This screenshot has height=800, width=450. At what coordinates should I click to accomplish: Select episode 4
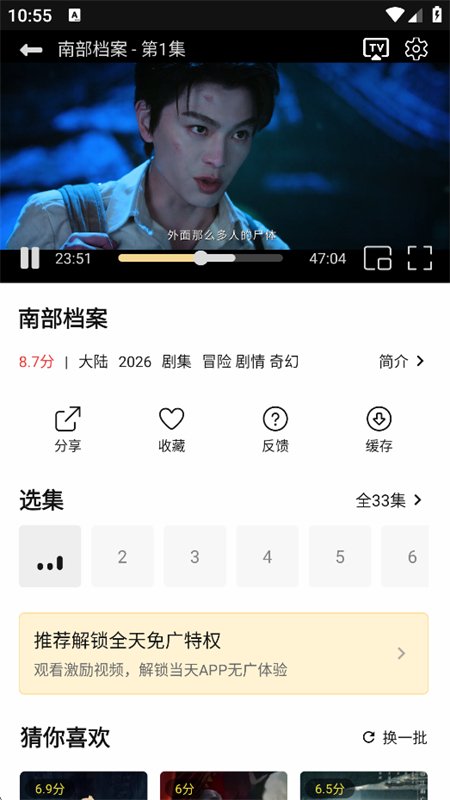267,556
